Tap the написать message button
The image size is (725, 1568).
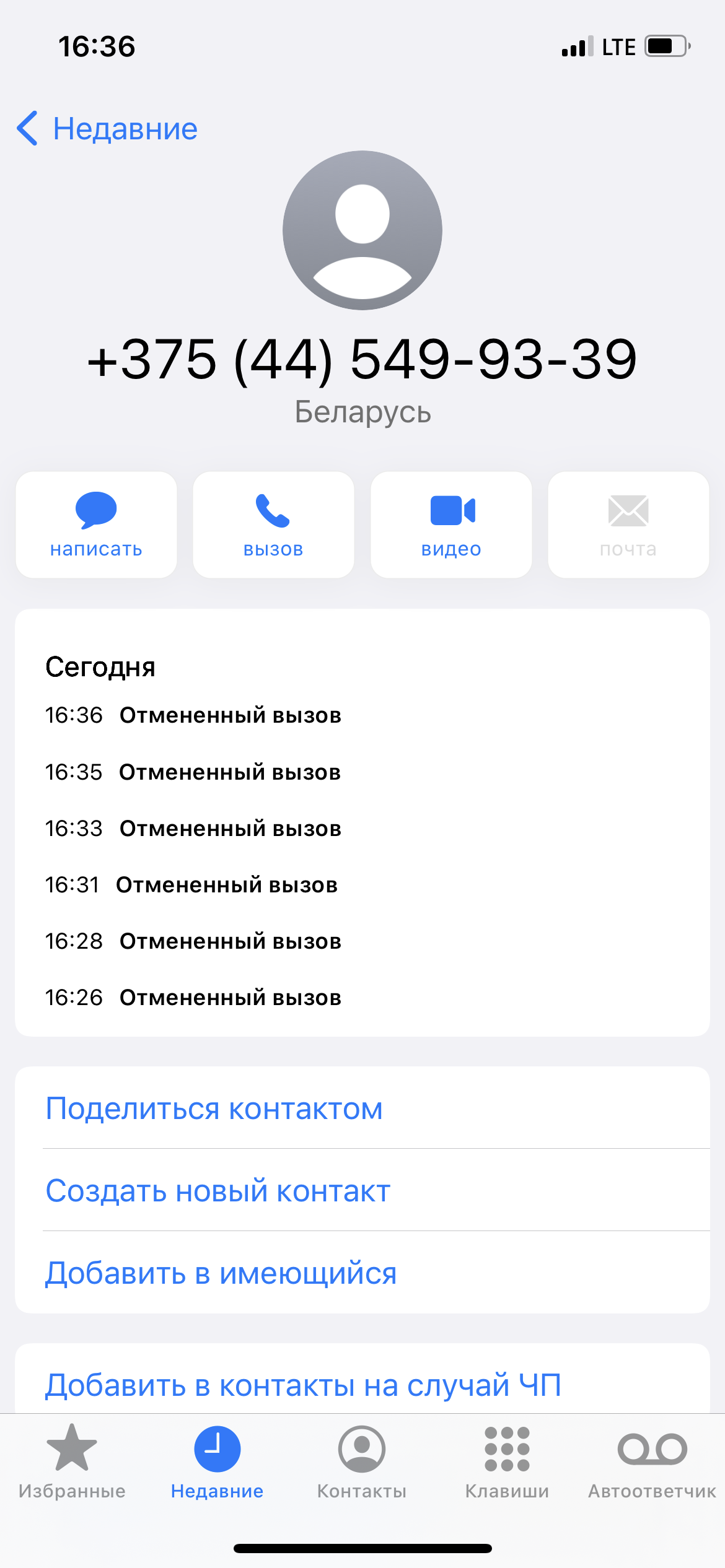coord(96,525)
